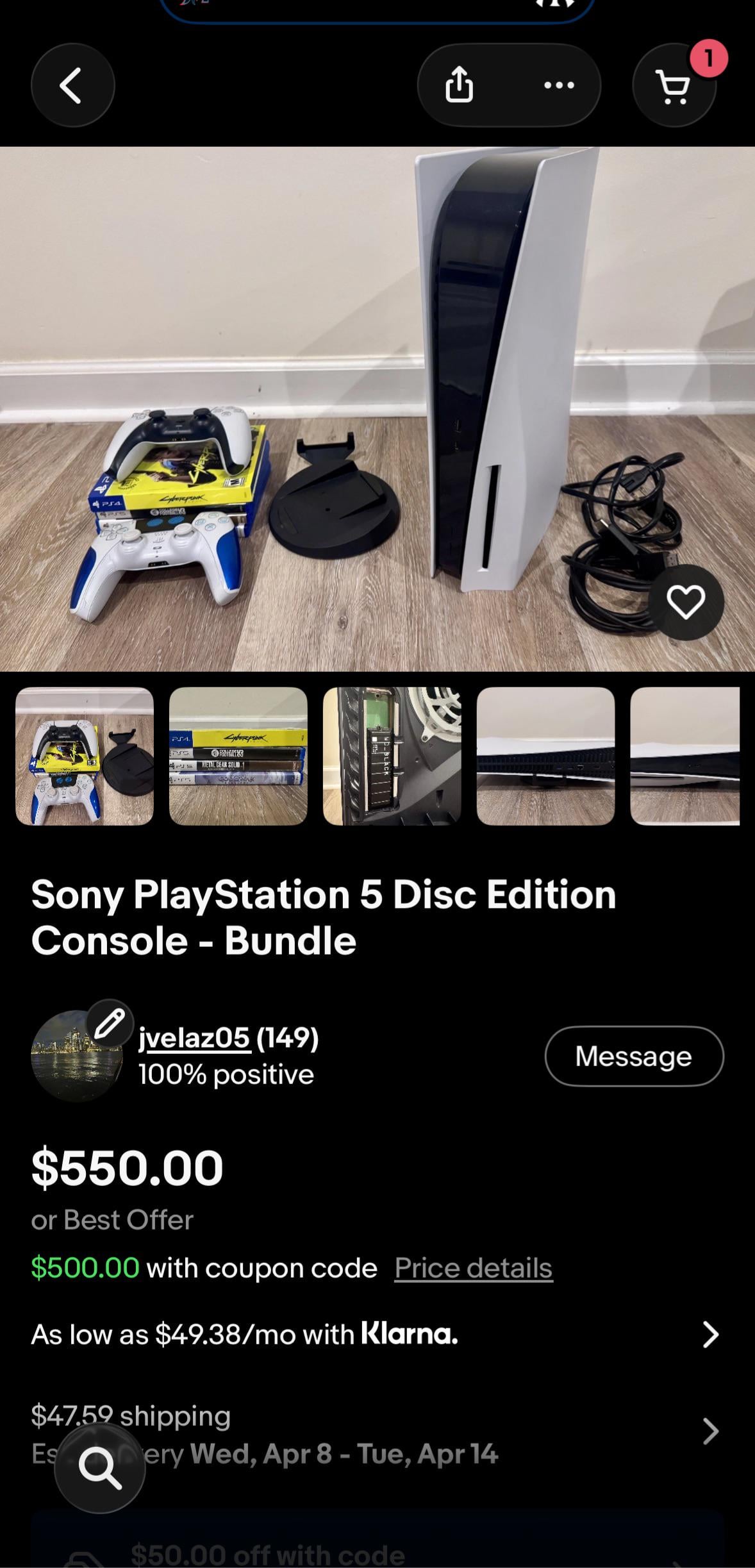755x1568 pixels.
Task: Tap the floating magnifier search button
Action: (x=100, y=1467)
